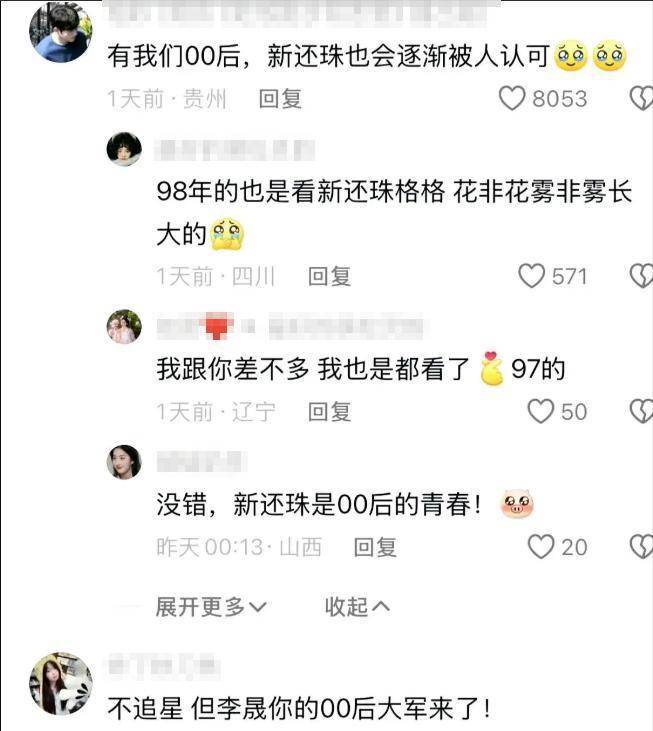The width and height of the screenshot is (653, 731).
Task: Open the avatar of the 四川 commenter
Action: pos(124,149)
